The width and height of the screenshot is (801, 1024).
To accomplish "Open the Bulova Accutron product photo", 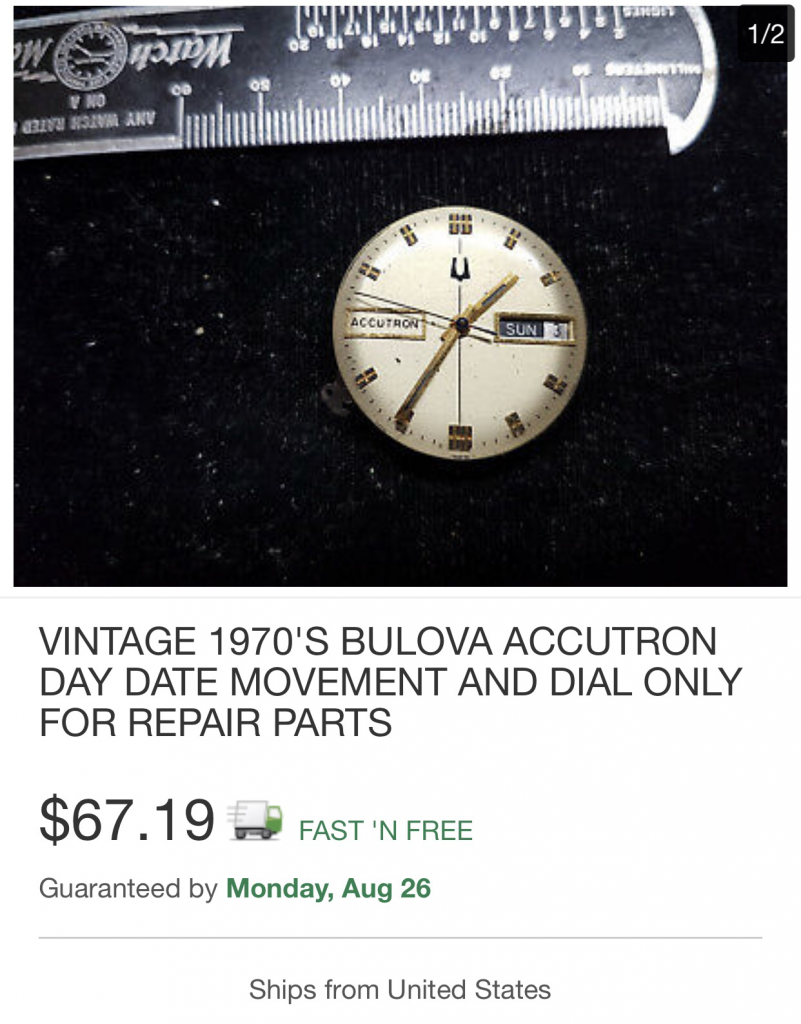I will 400,300.
